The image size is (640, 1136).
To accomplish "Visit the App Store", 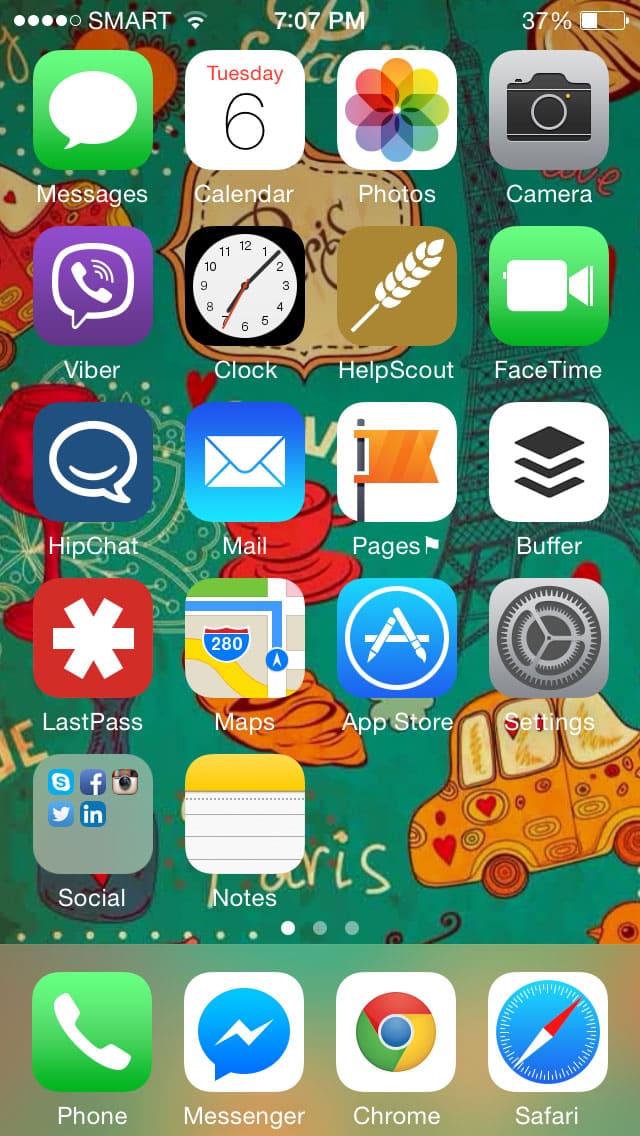I will pos(397,638).
